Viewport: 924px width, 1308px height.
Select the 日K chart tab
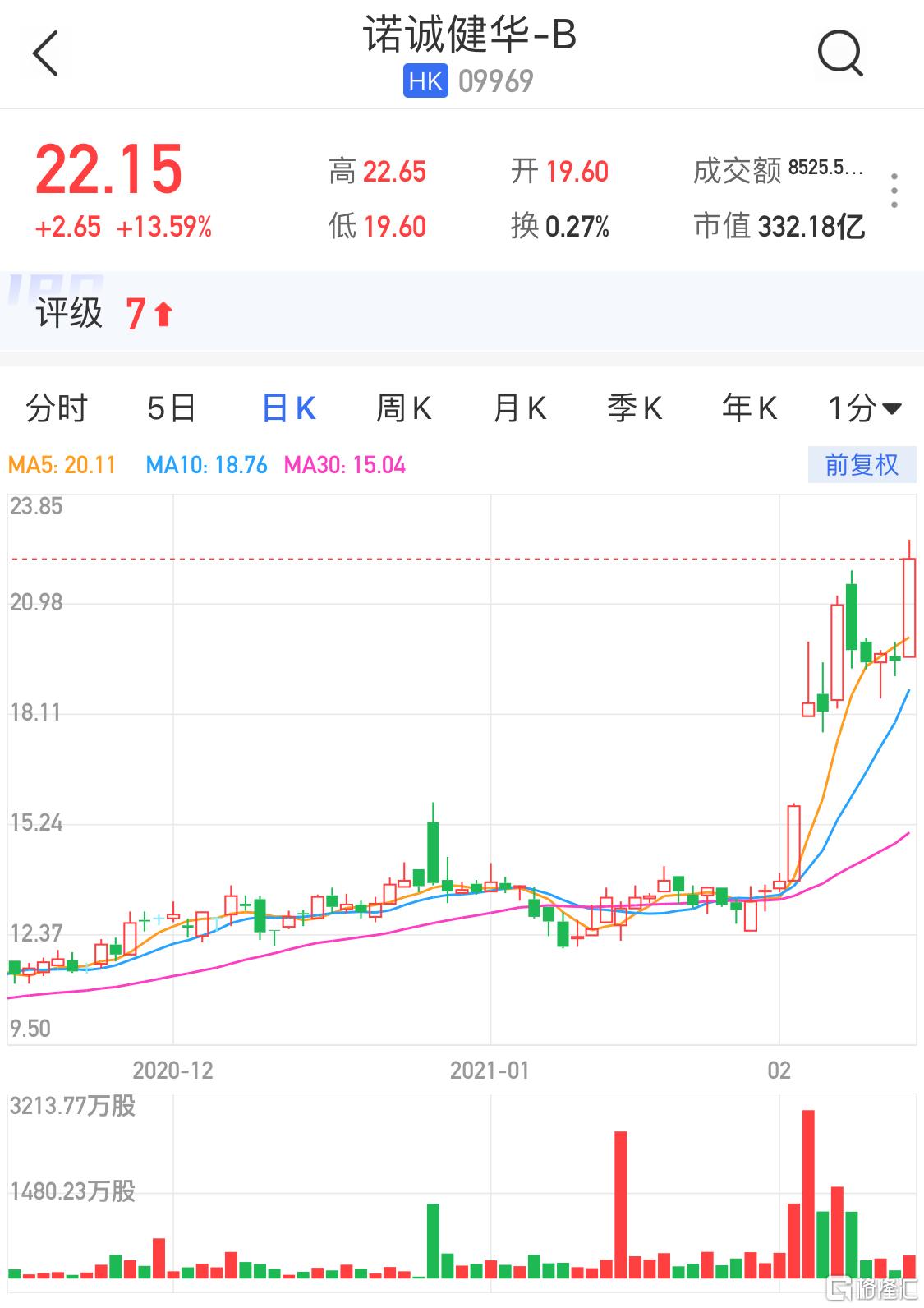(288, 408)
